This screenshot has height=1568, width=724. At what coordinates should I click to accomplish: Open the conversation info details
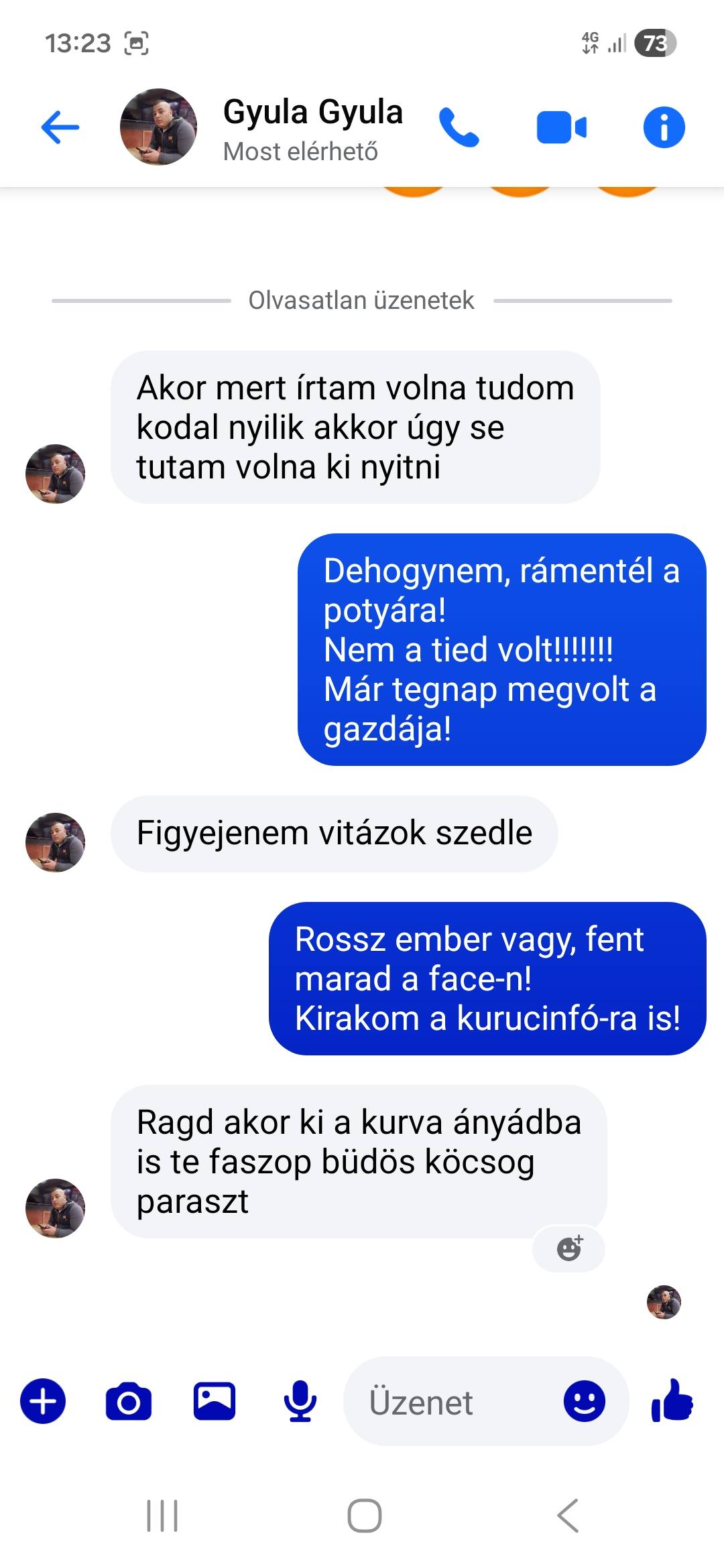coord(664,127)
